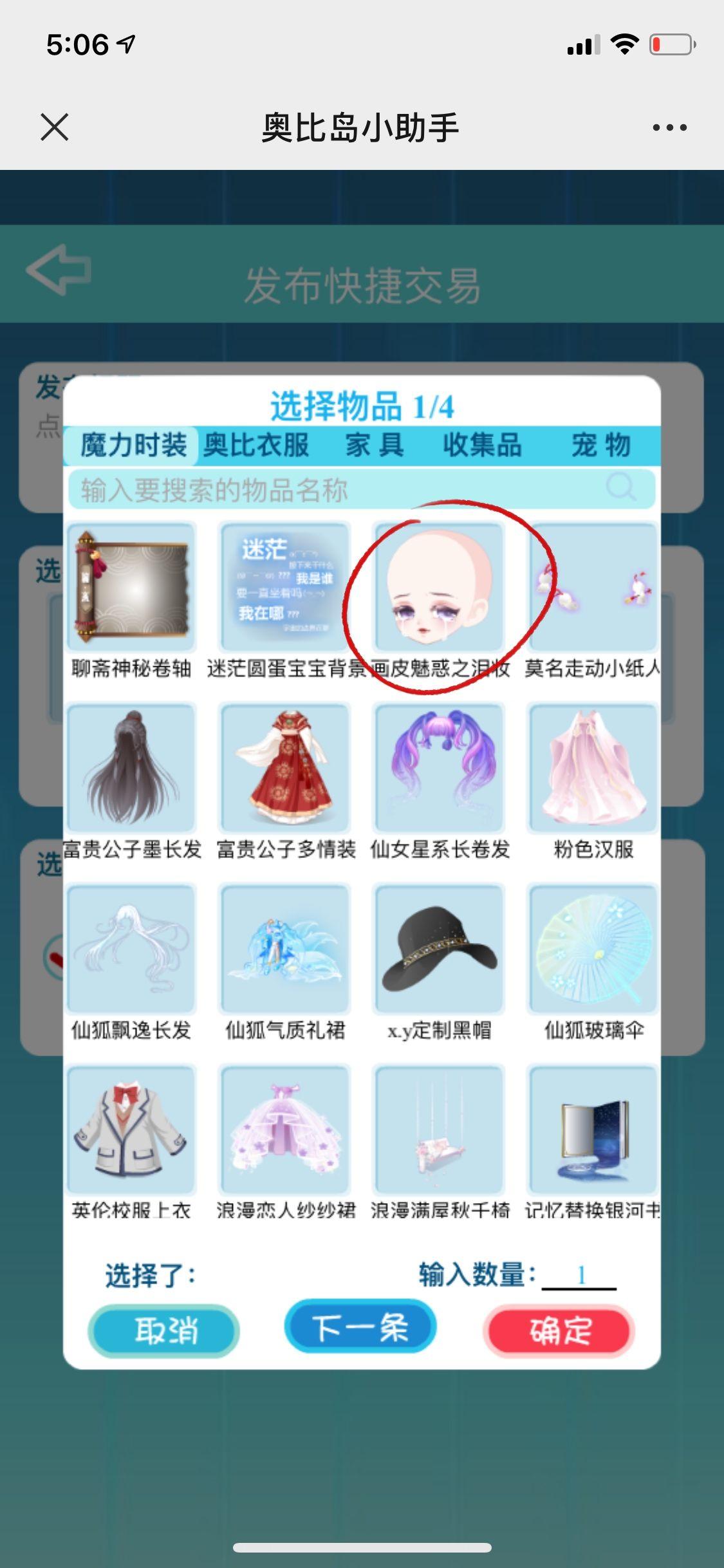Select the 富贵公子多情装 red dress

(285, 767)
